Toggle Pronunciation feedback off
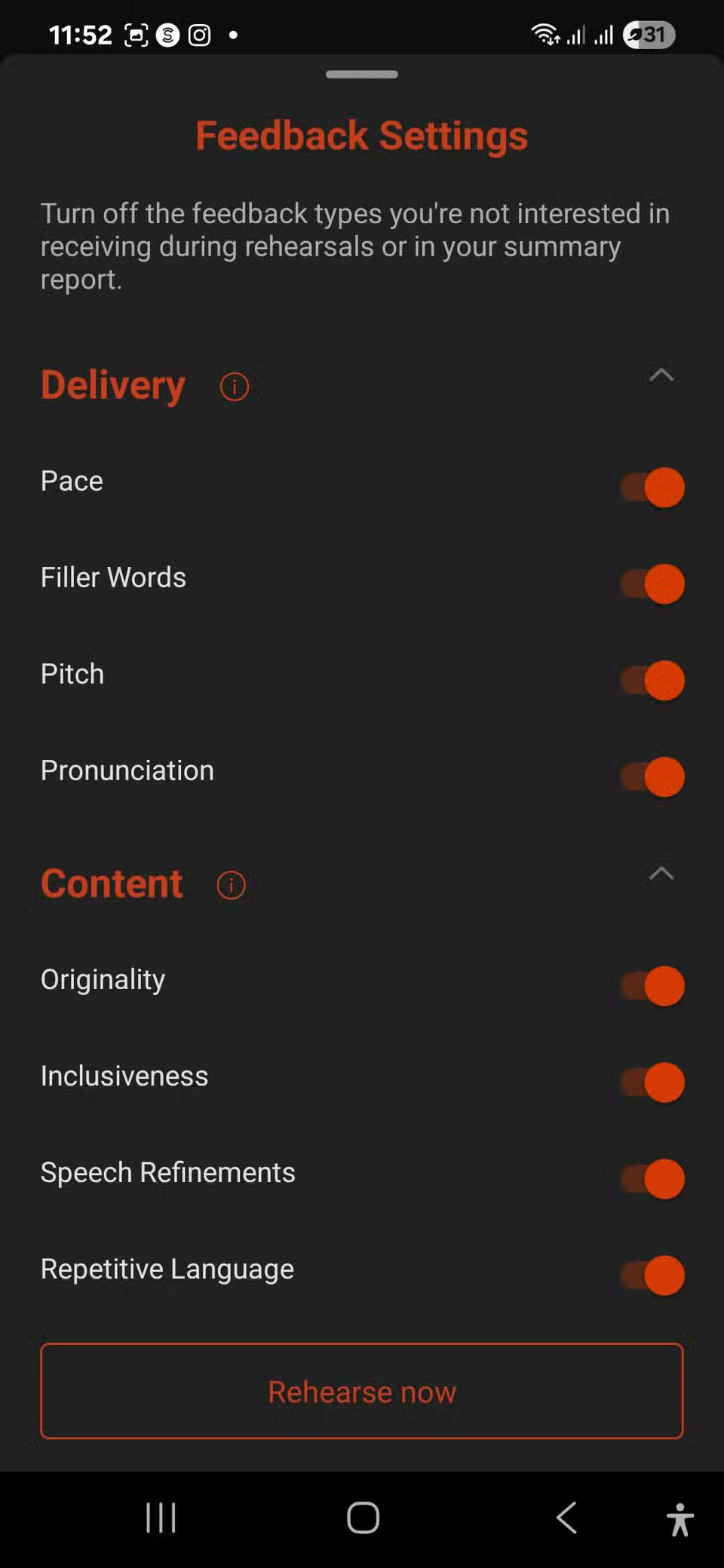The image size is (724, 1568). 652,776
